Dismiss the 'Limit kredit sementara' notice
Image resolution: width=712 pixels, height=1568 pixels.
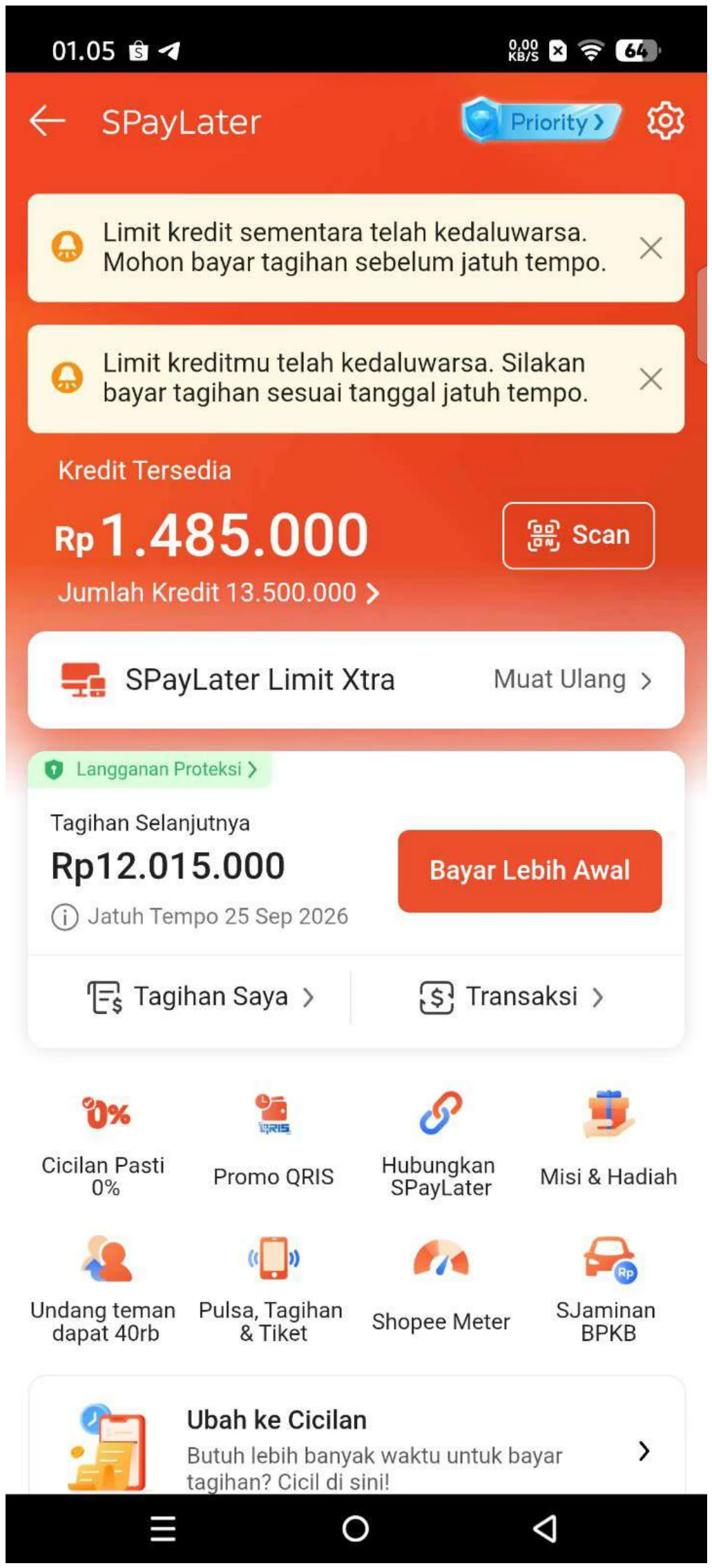(x=651, y=248)
